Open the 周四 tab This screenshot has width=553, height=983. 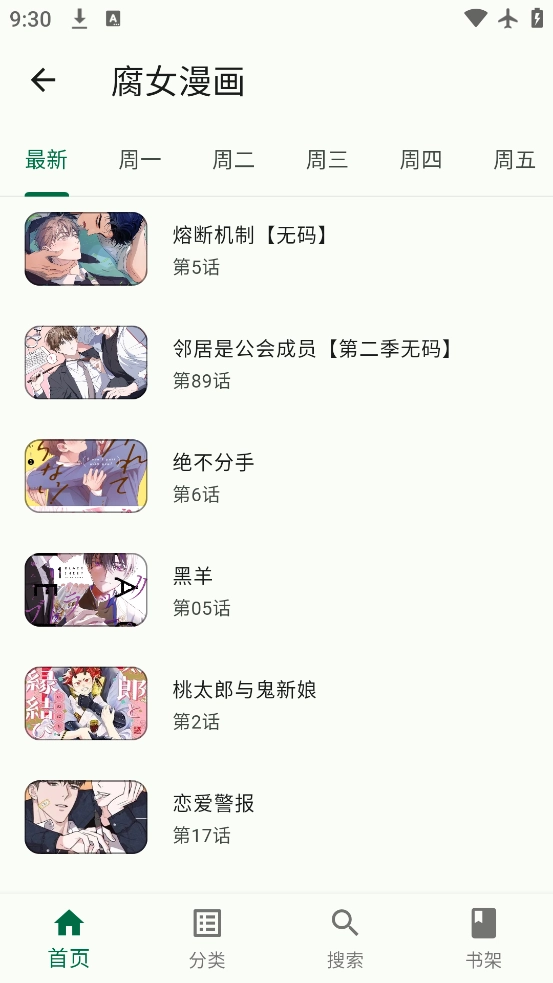(421, 160)
